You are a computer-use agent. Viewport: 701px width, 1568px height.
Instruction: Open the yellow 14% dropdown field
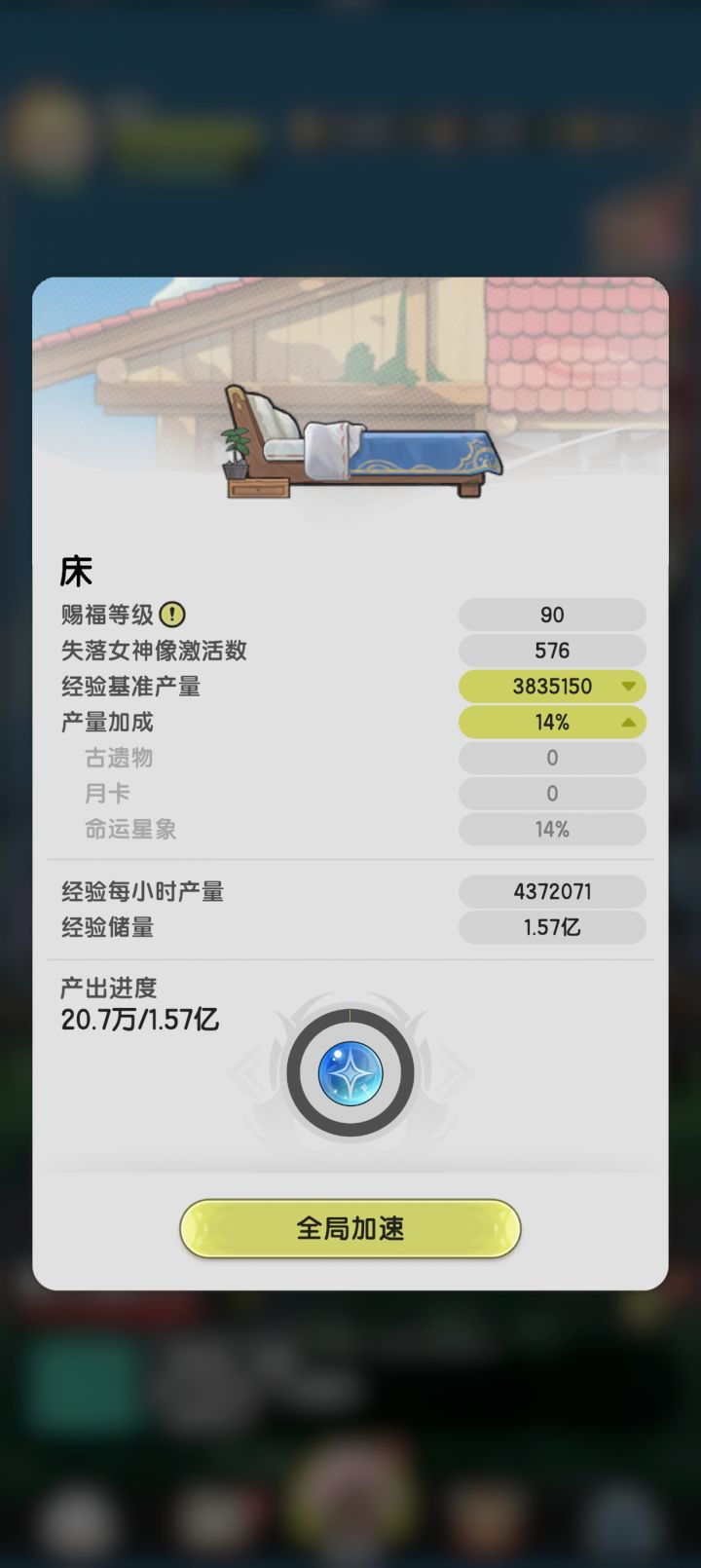coord(551,723)
